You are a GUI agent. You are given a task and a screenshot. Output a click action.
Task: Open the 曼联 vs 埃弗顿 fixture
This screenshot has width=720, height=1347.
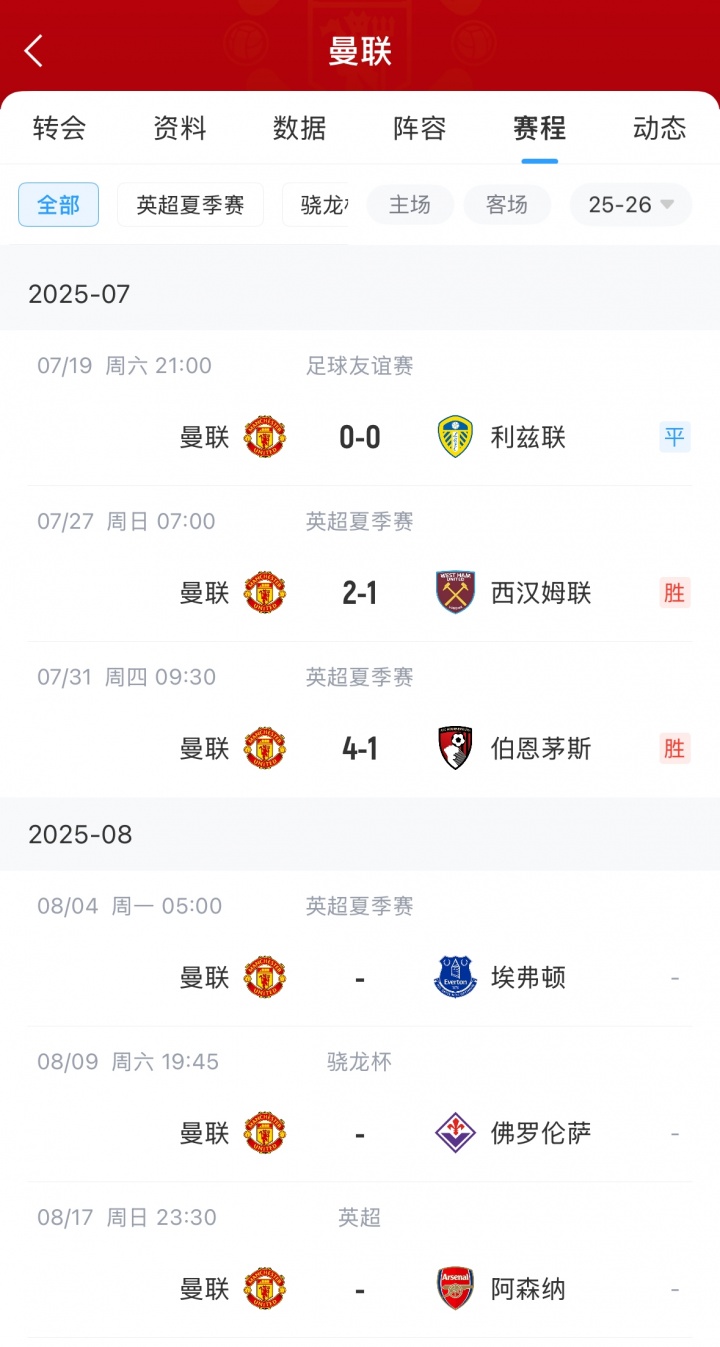point(360,977)
